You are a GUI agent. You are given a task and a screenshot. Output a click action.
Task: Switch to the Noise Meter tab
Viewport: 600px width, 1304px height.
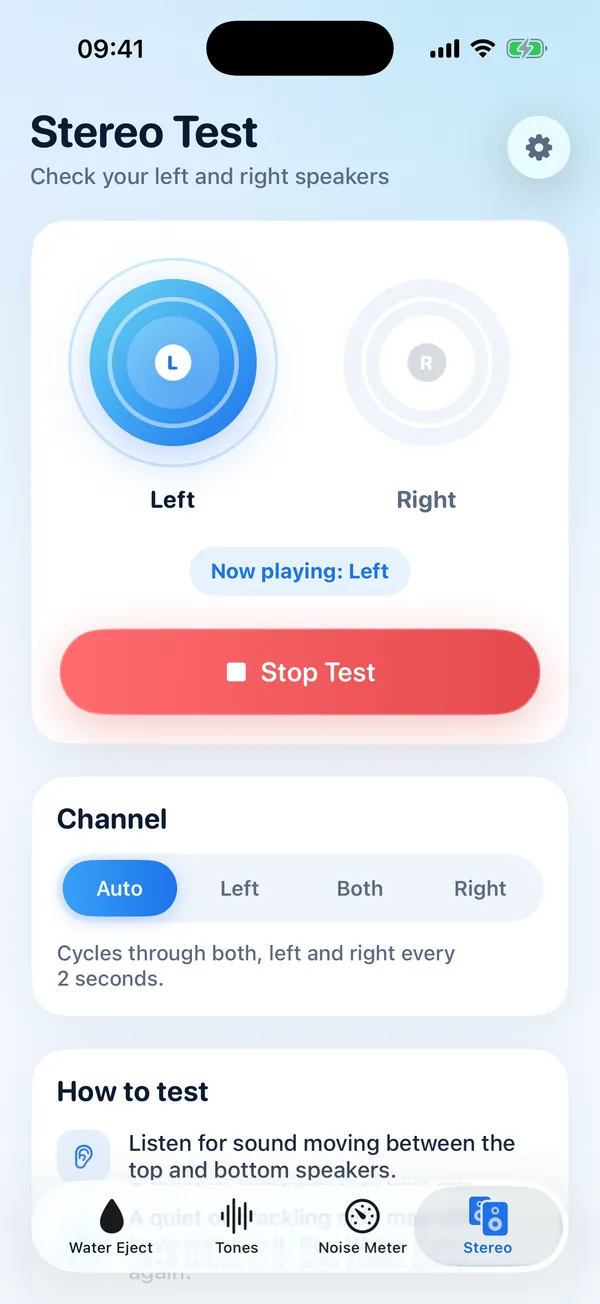(363, 1227)
